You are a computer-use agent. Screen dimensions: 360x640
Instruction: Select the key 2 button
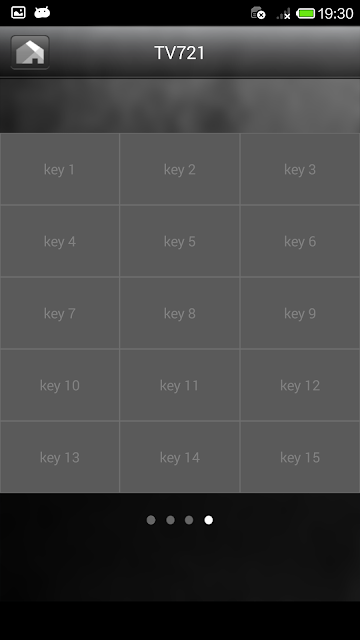pos(180,169)
